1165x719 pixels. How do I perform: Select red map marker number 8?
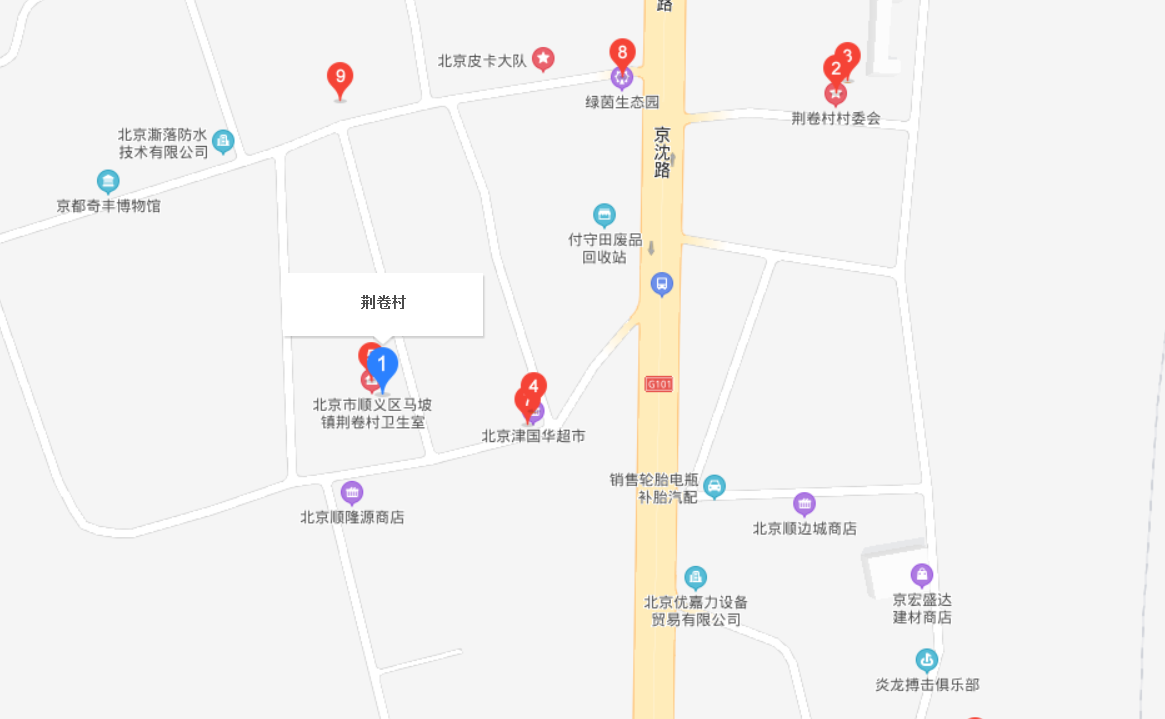coord(622,53)
